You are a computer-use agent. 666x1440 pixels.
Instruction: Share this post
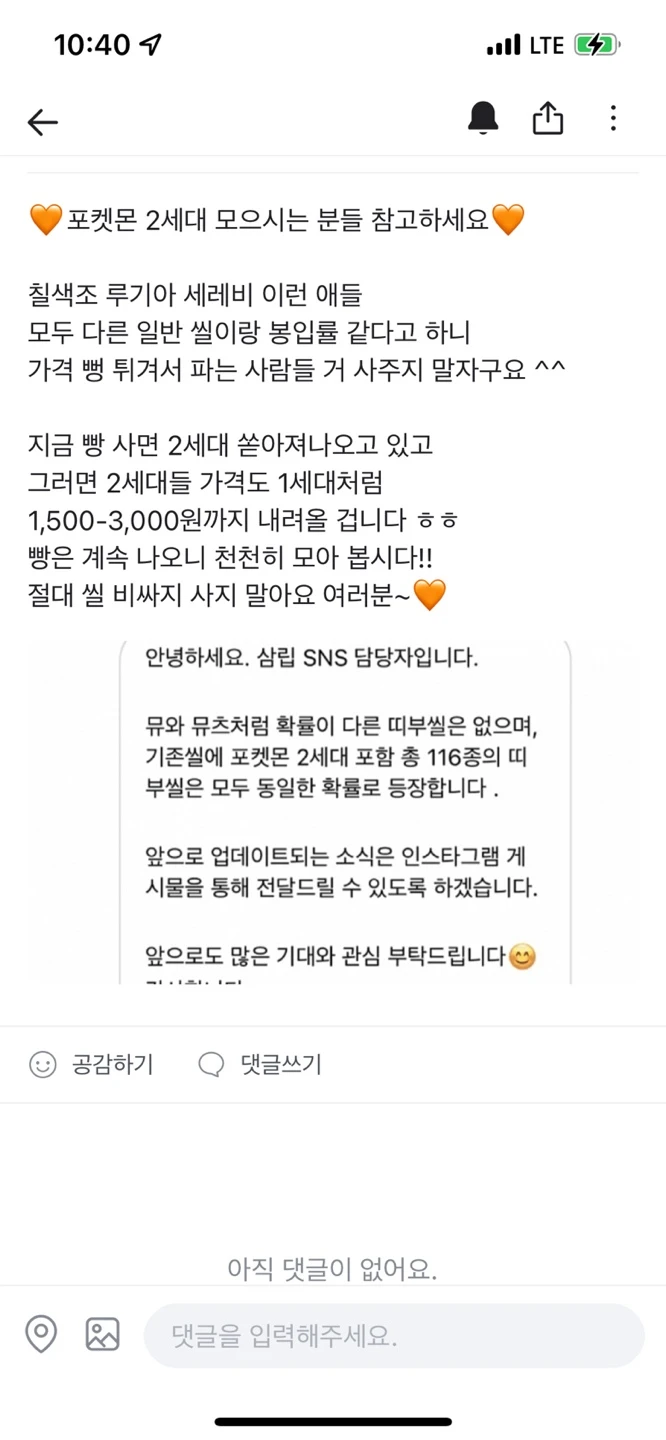pyautogui.click(x=548, y=119)
